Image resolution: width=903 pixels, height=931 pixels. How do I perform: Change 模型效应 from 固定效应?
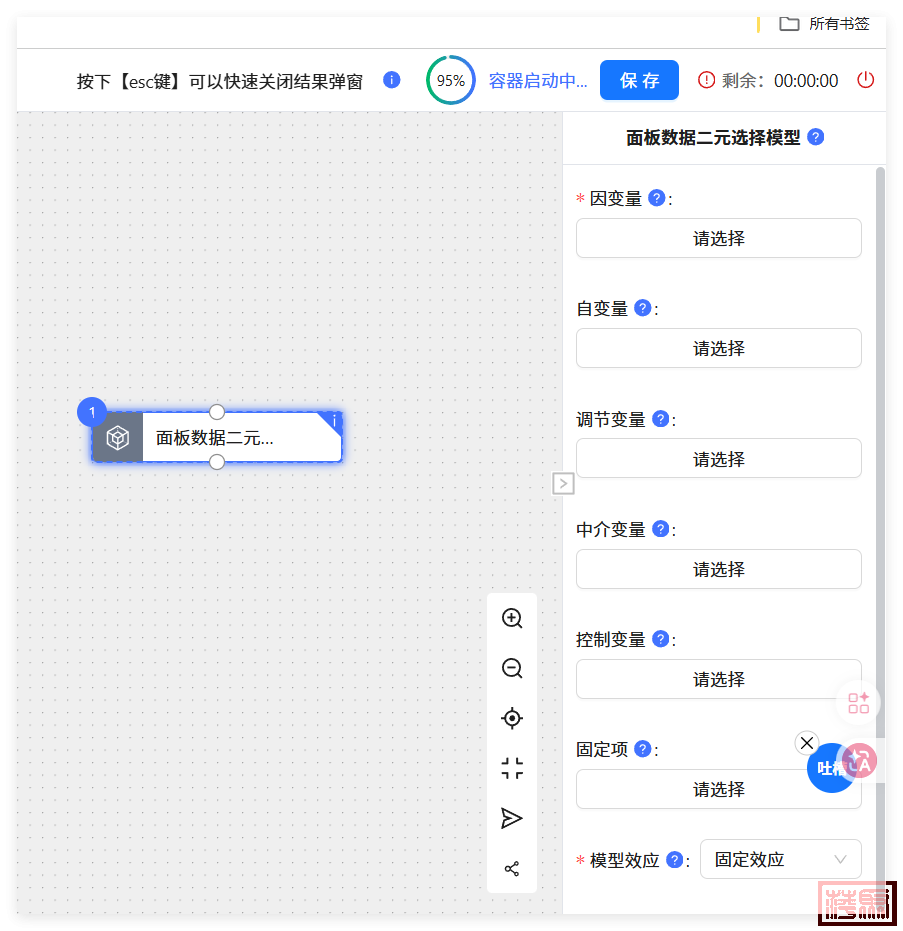click(780, 859)
